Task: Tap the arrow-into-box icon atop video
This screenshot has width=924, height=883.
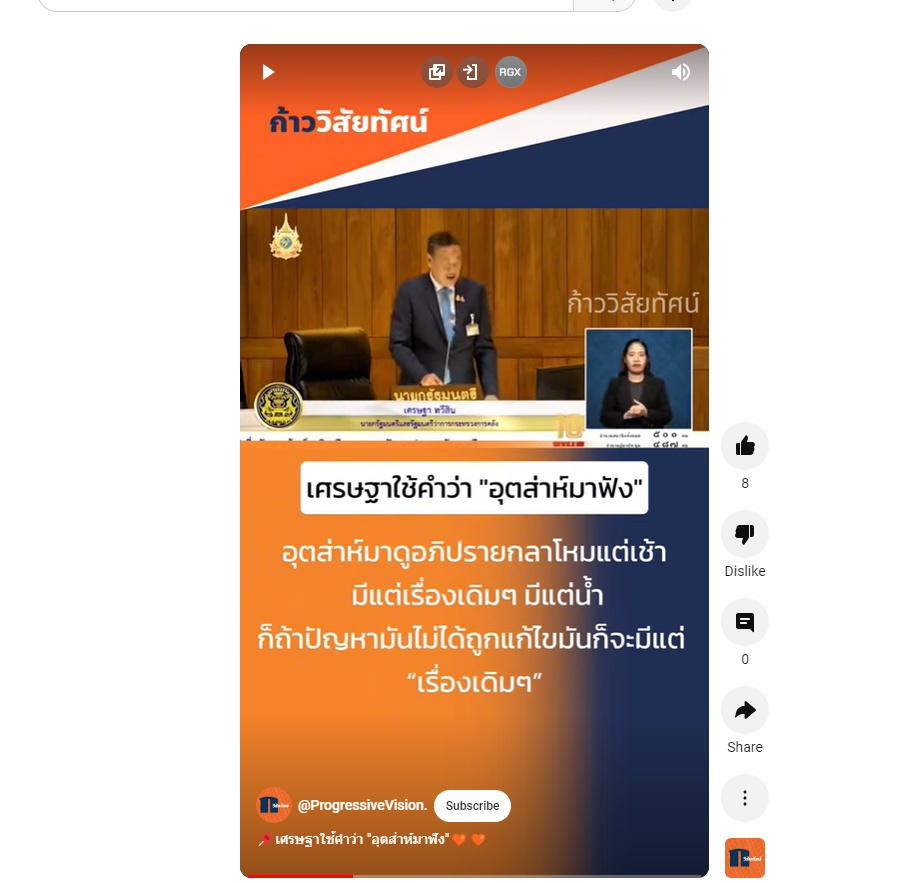Action: [472, 72]
